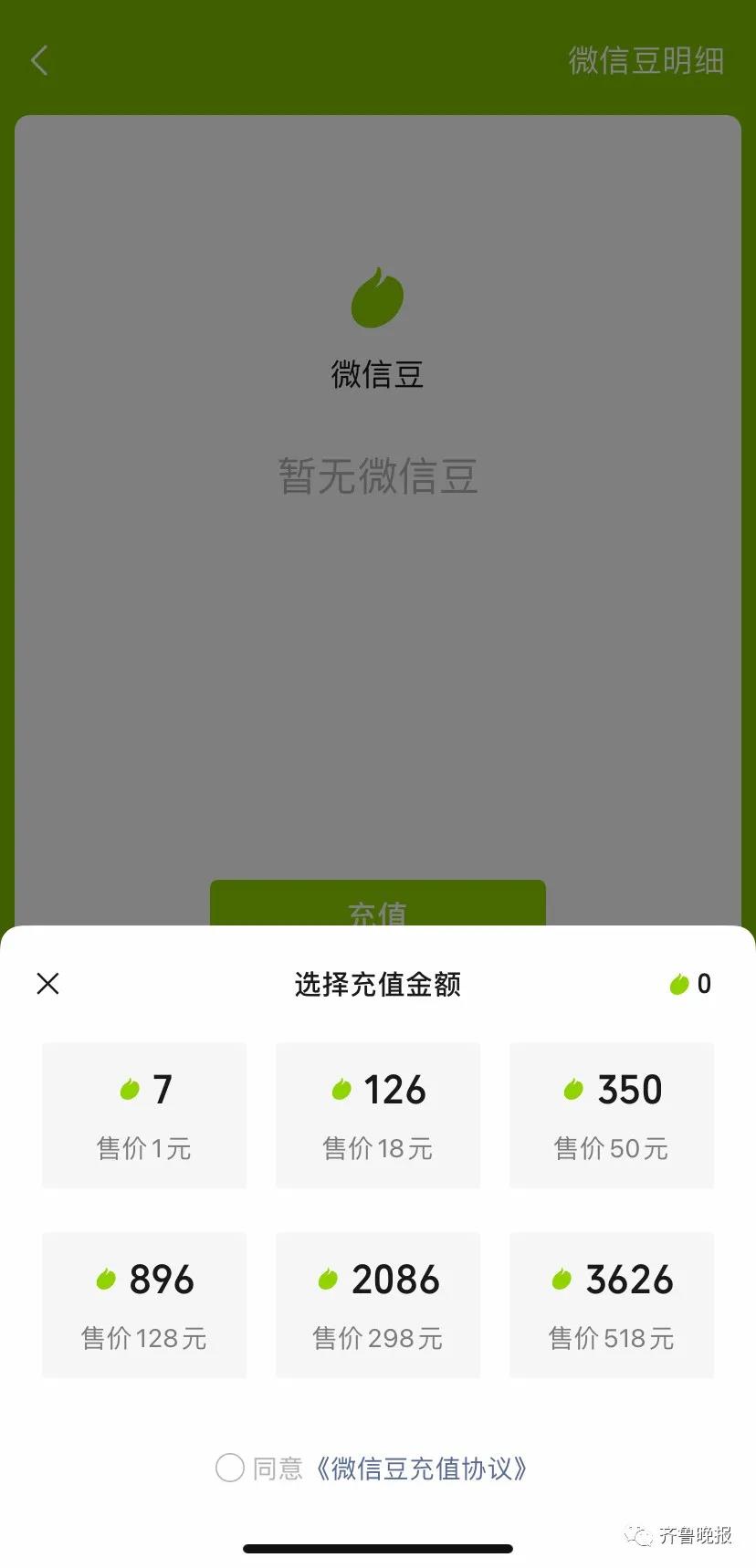The width and height of the screenshot is (756, 1568).
Task: Choose the 2086 beans for 298元 option
Action: (x=378, y=1305)
